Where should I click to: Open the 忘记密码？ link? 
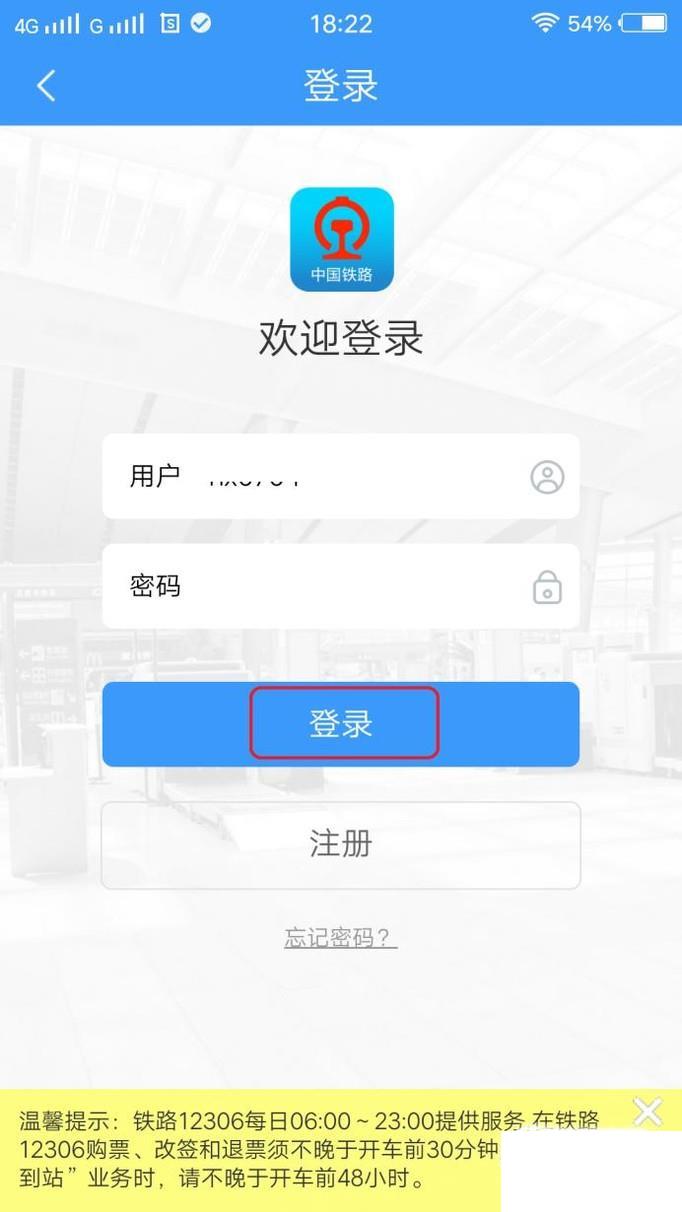pyautogui.click(x=341, y=938)
